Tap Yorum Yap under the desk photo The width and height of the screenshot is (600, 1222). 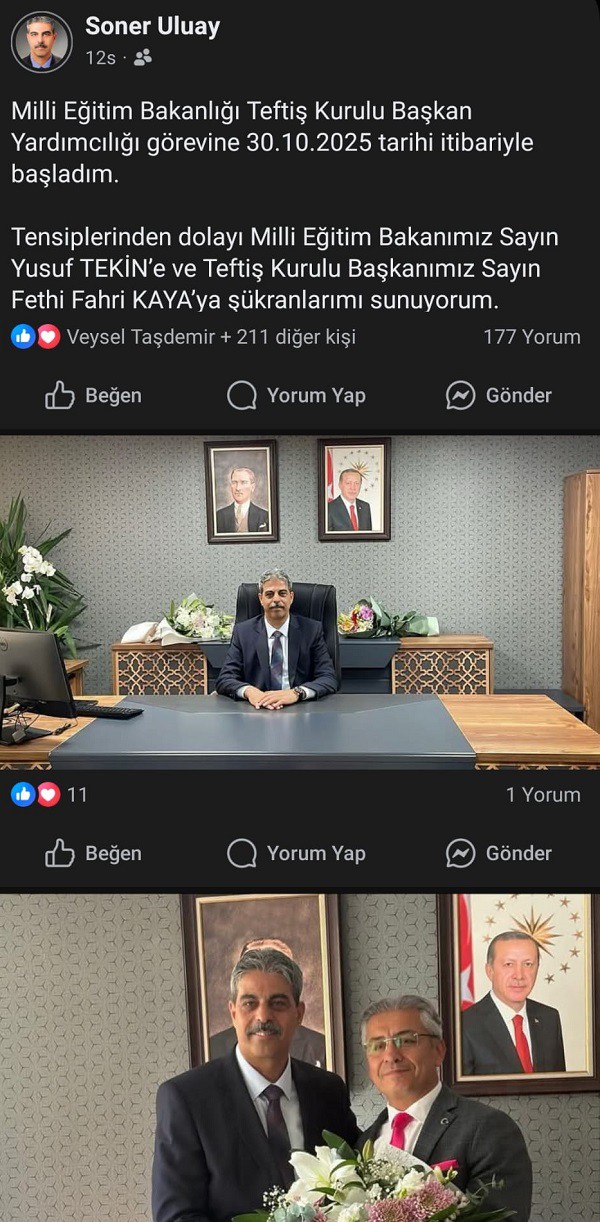[296, 854]
